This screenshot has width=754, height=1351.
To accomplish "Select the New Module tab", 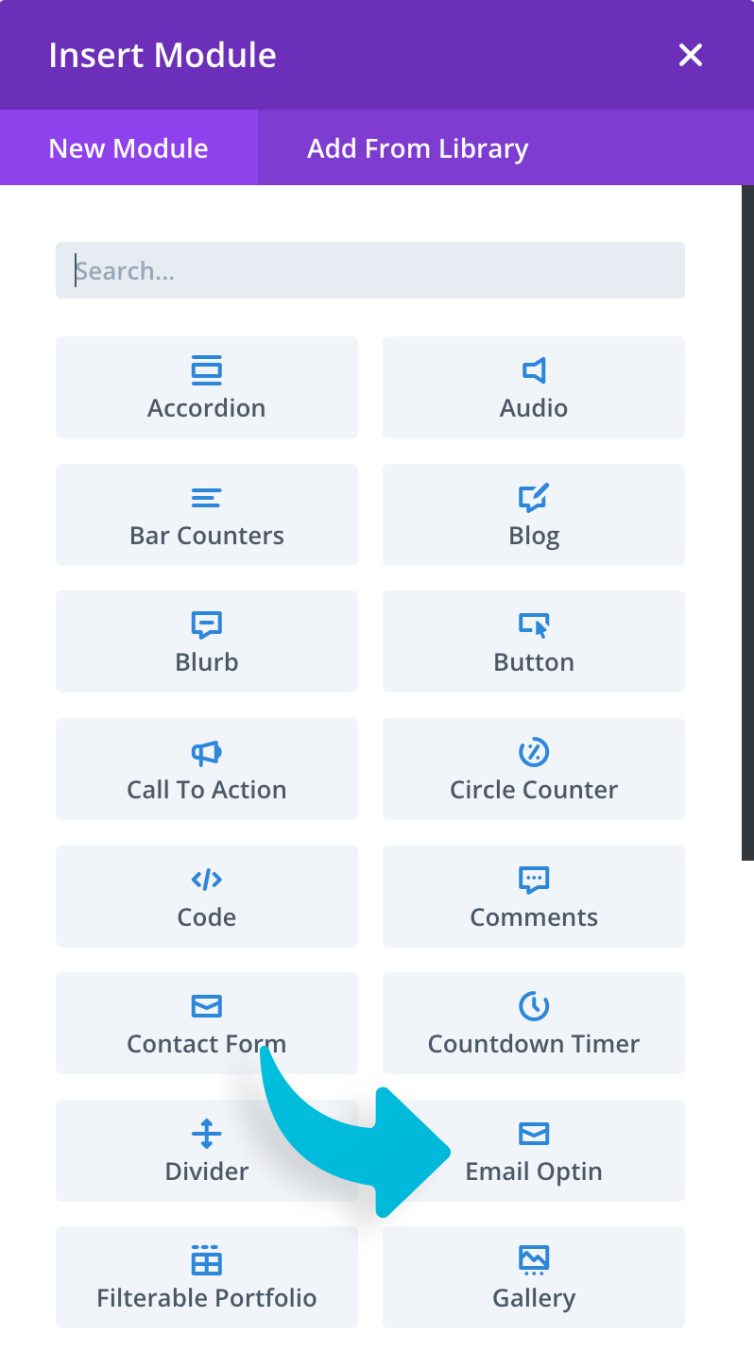I will (127, 148).
